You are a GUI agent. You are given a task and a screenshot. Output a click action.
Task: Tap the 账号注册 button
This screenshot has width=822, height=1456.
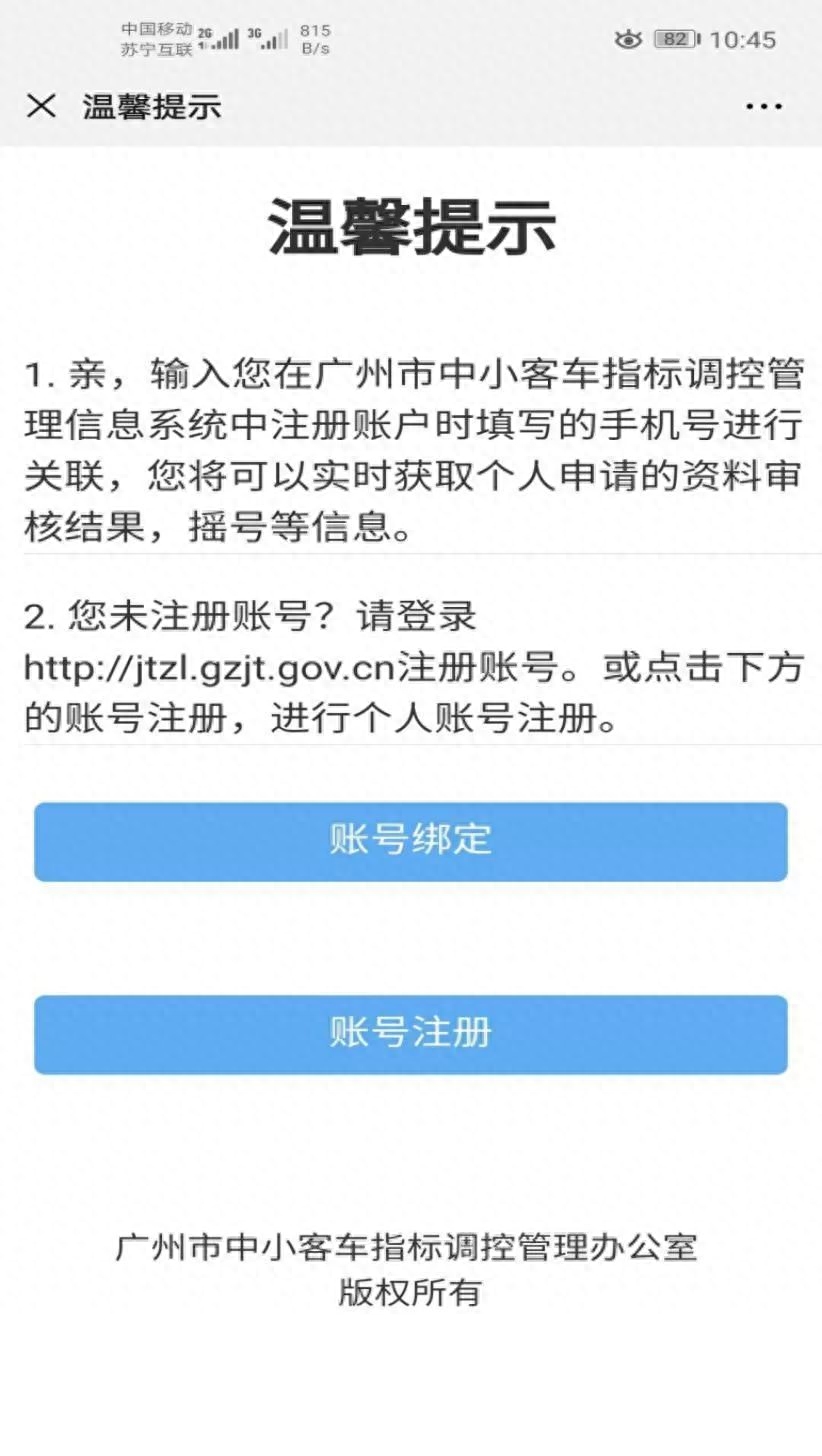[x=411, y=1034]
